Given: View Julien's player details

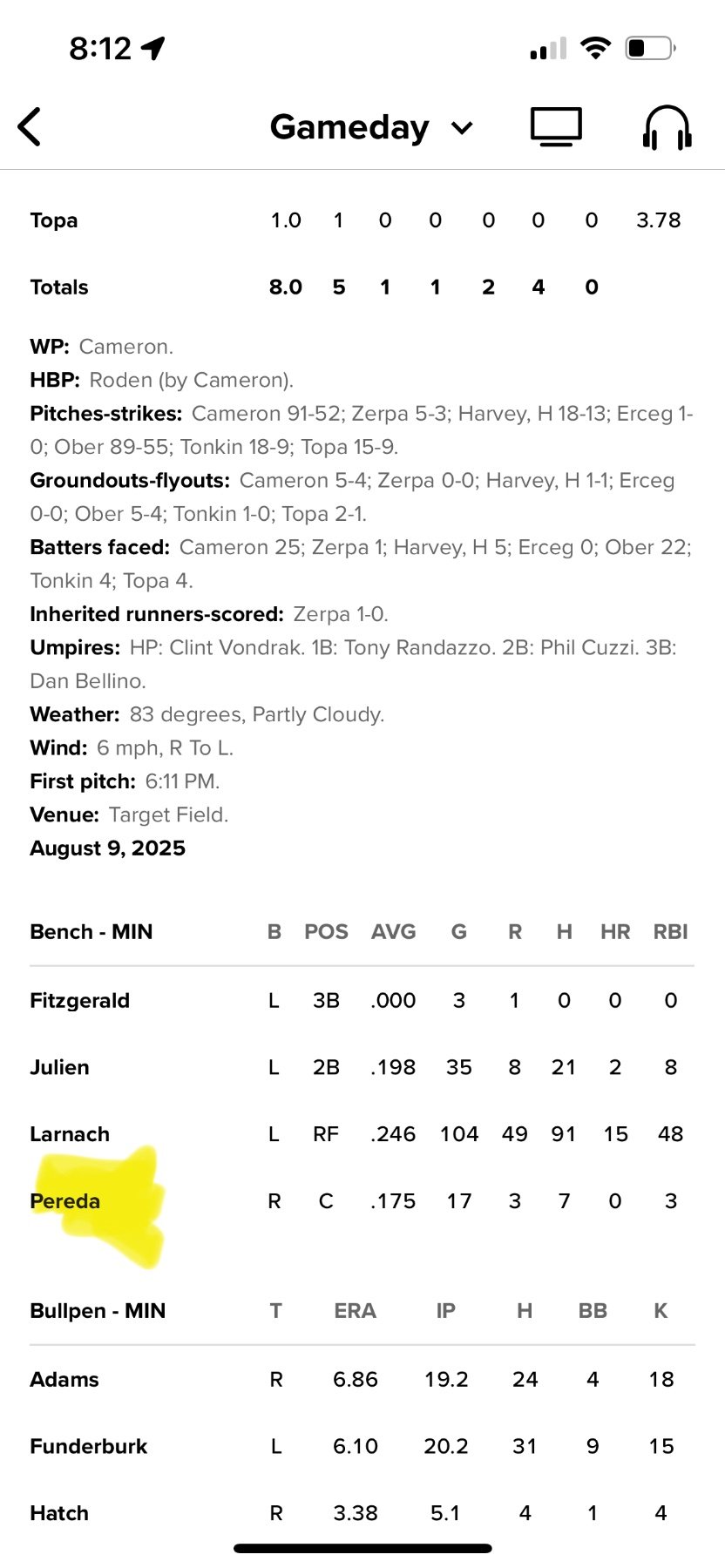Looking at the screenshot, I should point(59,1067).
